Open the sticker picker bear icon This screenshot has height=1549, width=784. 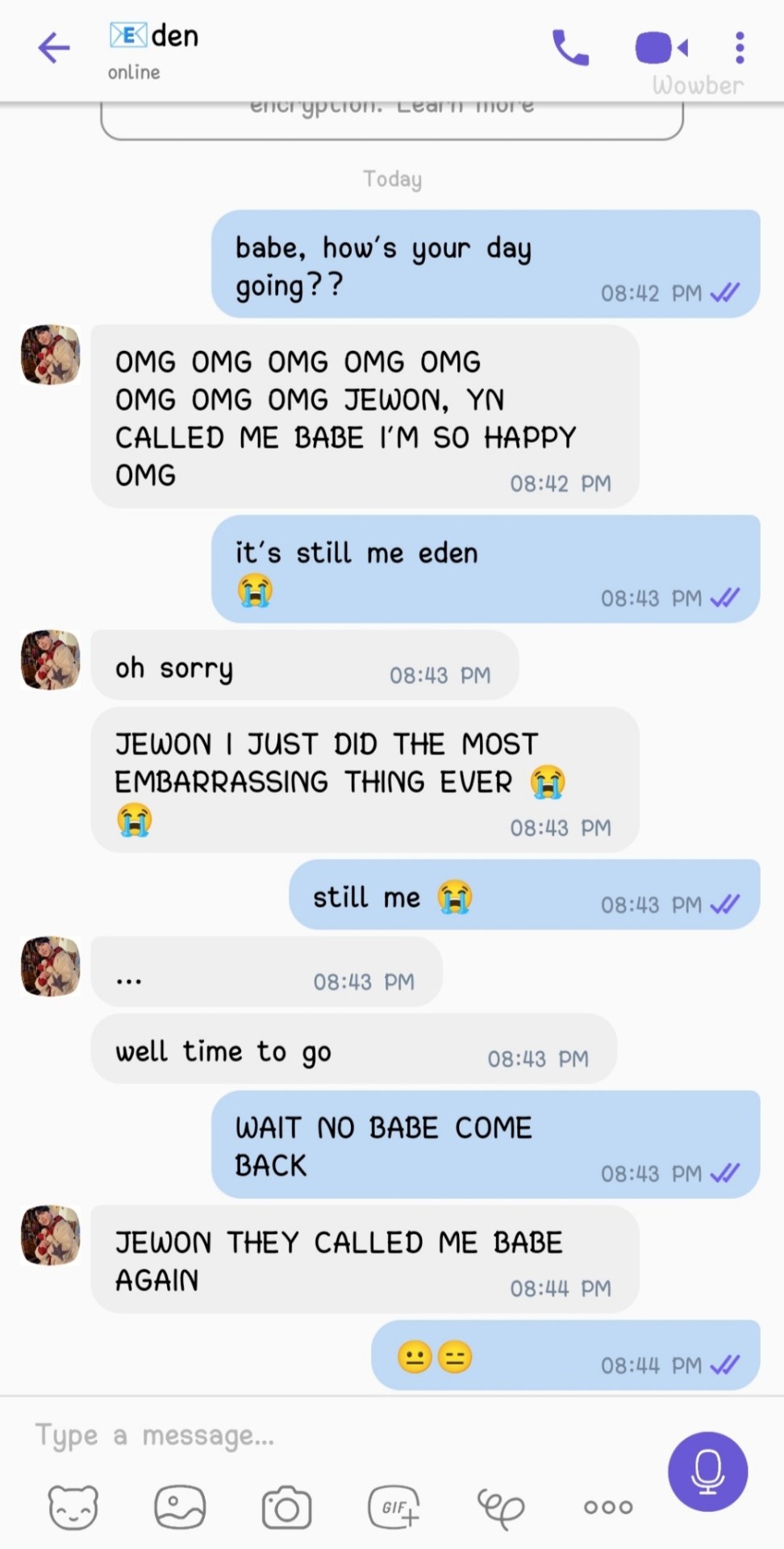[x=73, y=1507]
